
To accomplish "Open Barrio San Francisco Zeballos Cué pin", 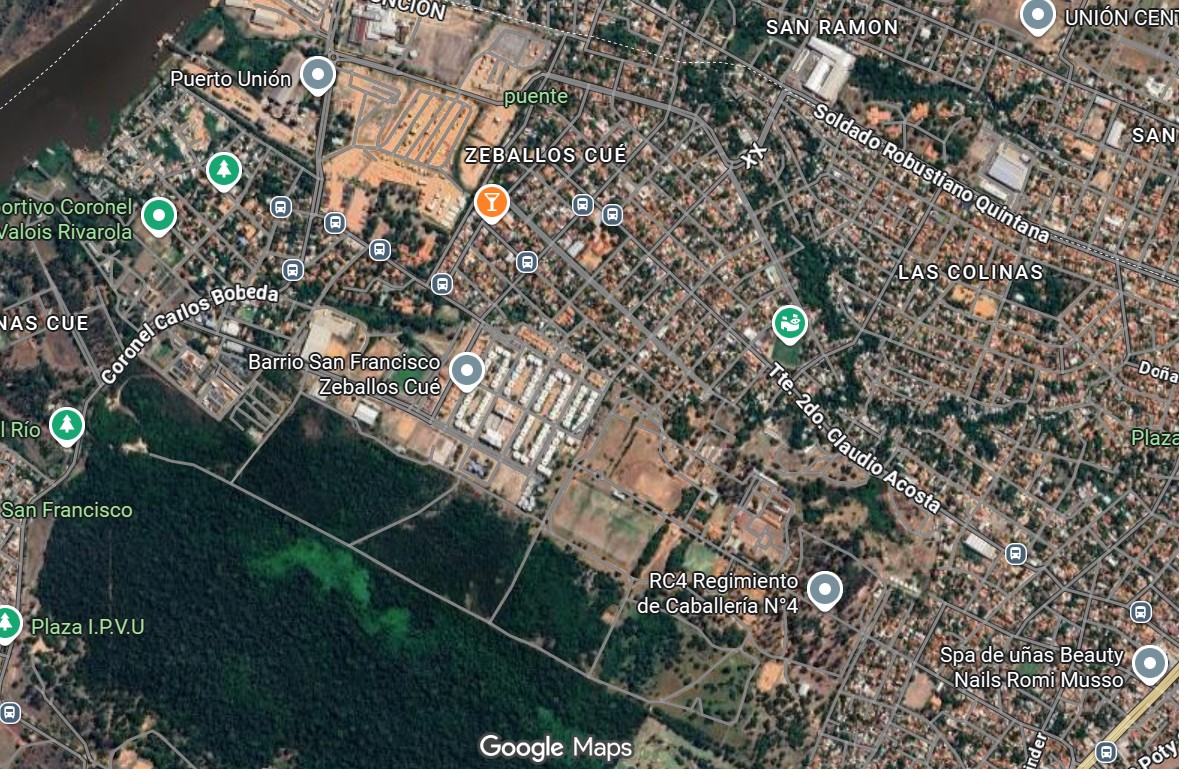I will coord(467,370).
